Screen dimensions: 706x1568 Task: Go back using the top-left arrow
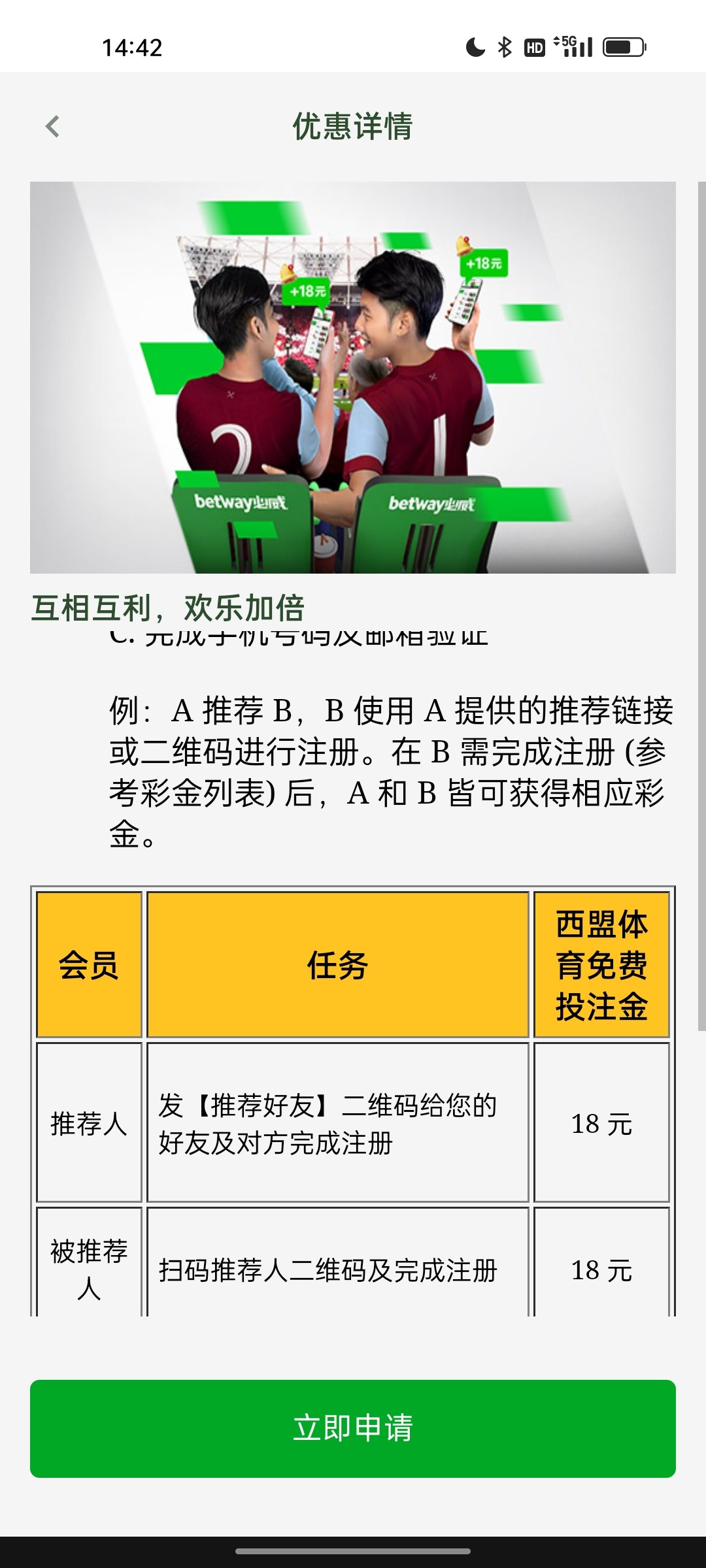tap(52, 126)
